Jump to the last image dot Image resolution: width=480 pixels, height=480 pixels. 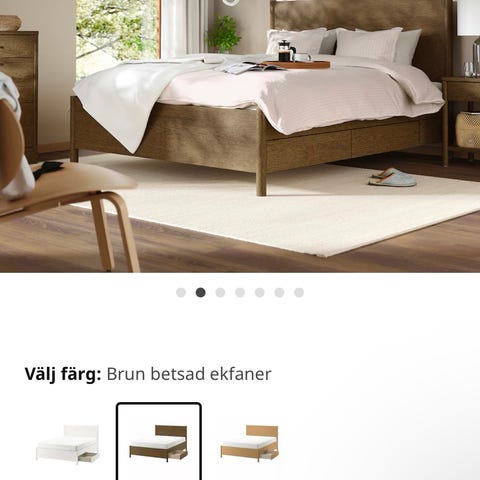[299, 293]
